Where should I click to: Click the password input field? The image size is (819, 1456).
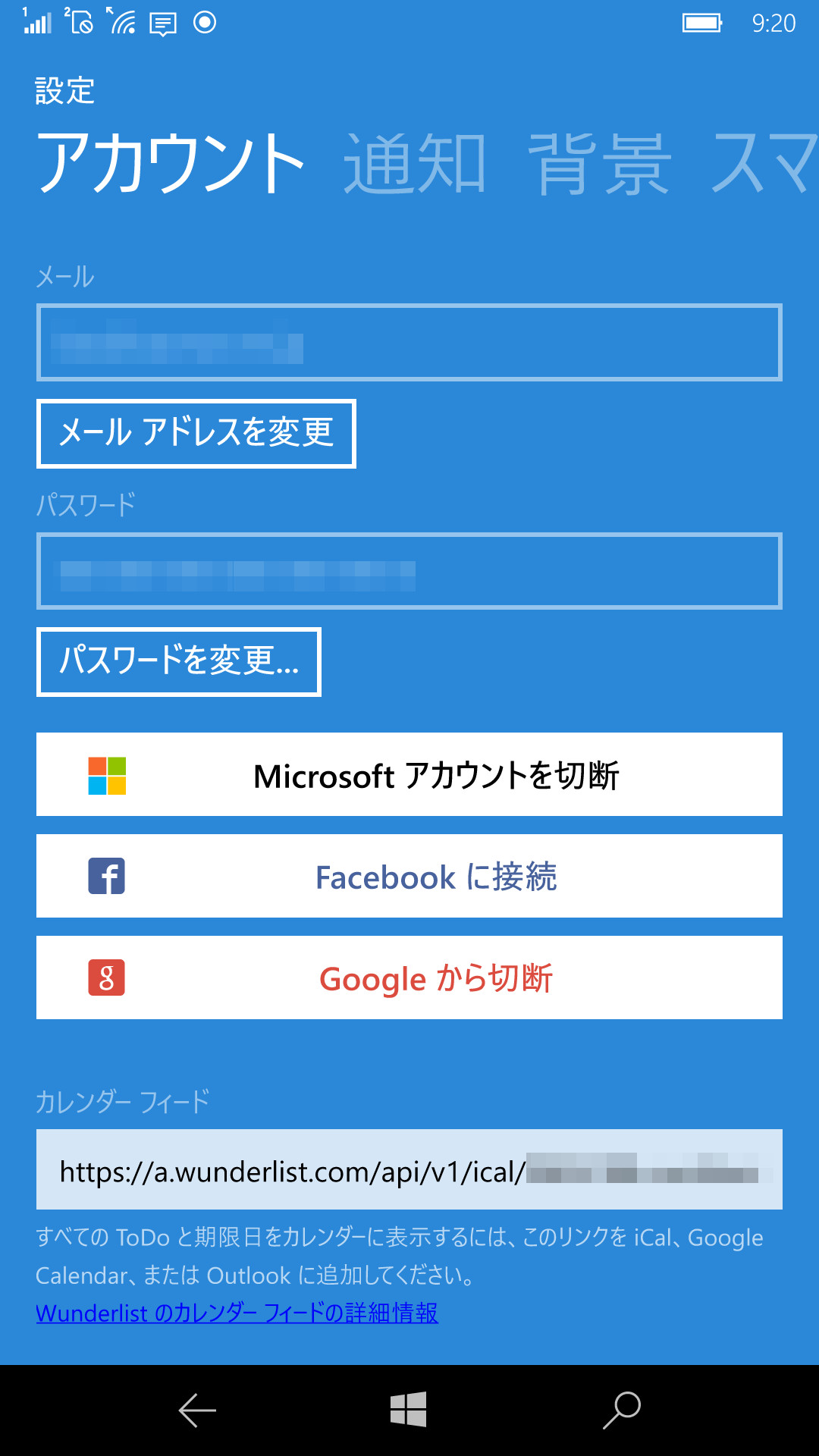click(x=409, y=571)
